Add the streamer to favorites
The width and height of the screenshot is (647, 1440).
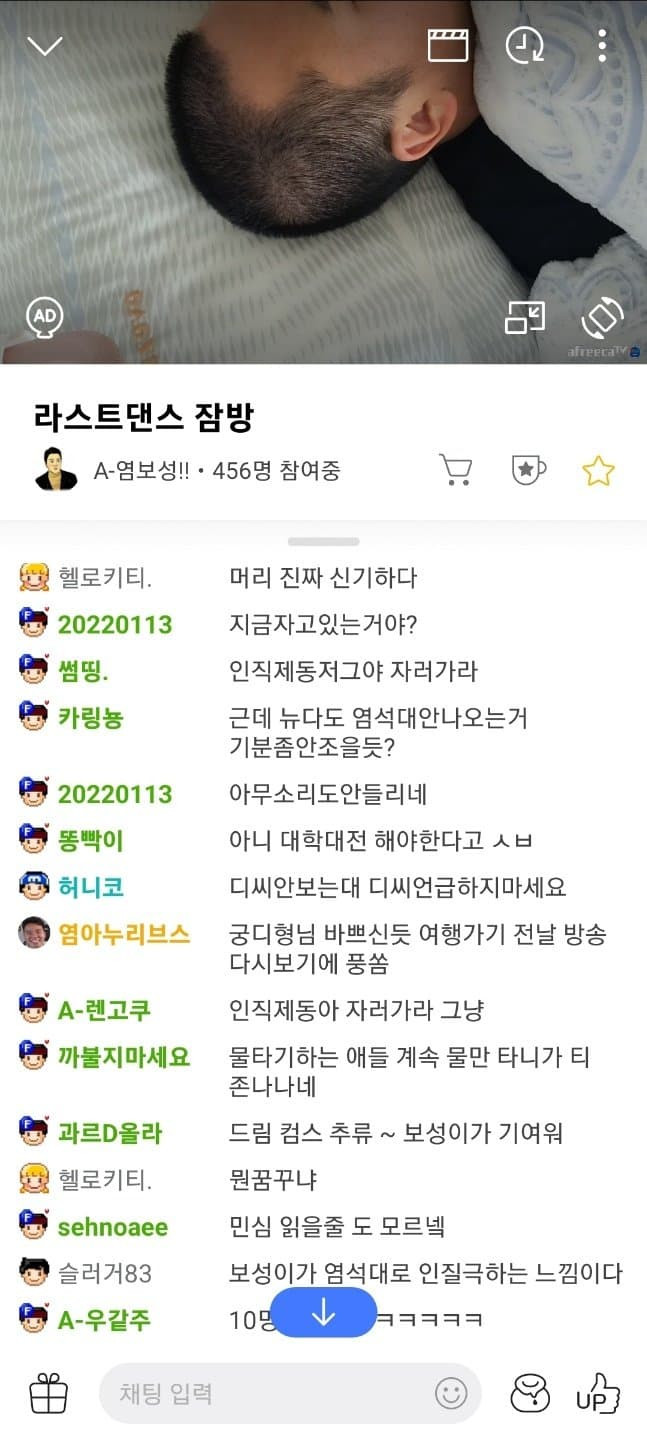598,470
